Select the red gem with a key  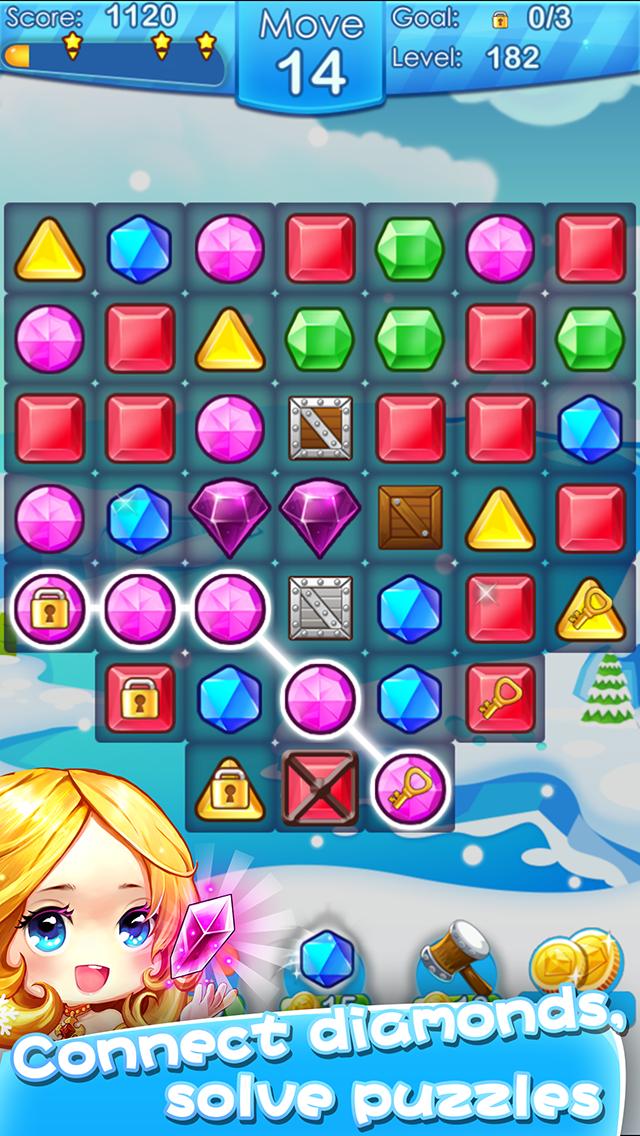(500, 697)
